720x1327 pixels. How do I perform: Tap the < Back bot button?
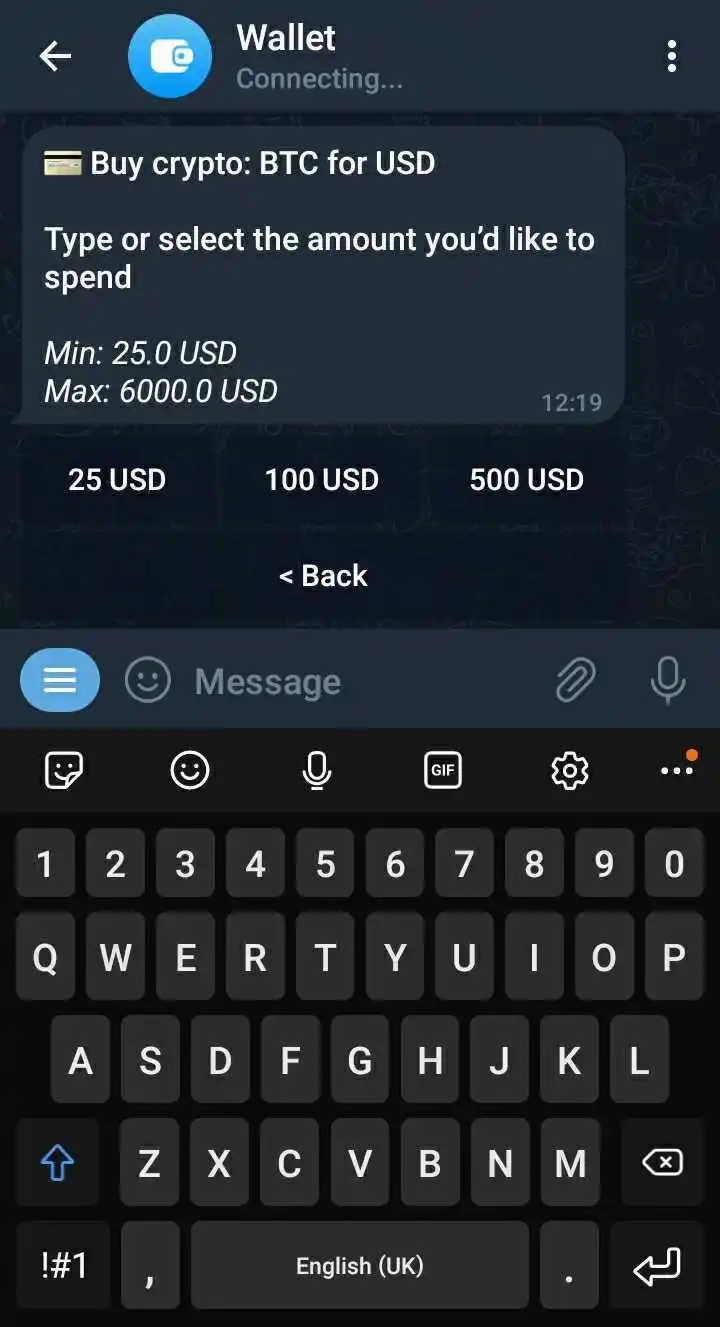[323, 576]
